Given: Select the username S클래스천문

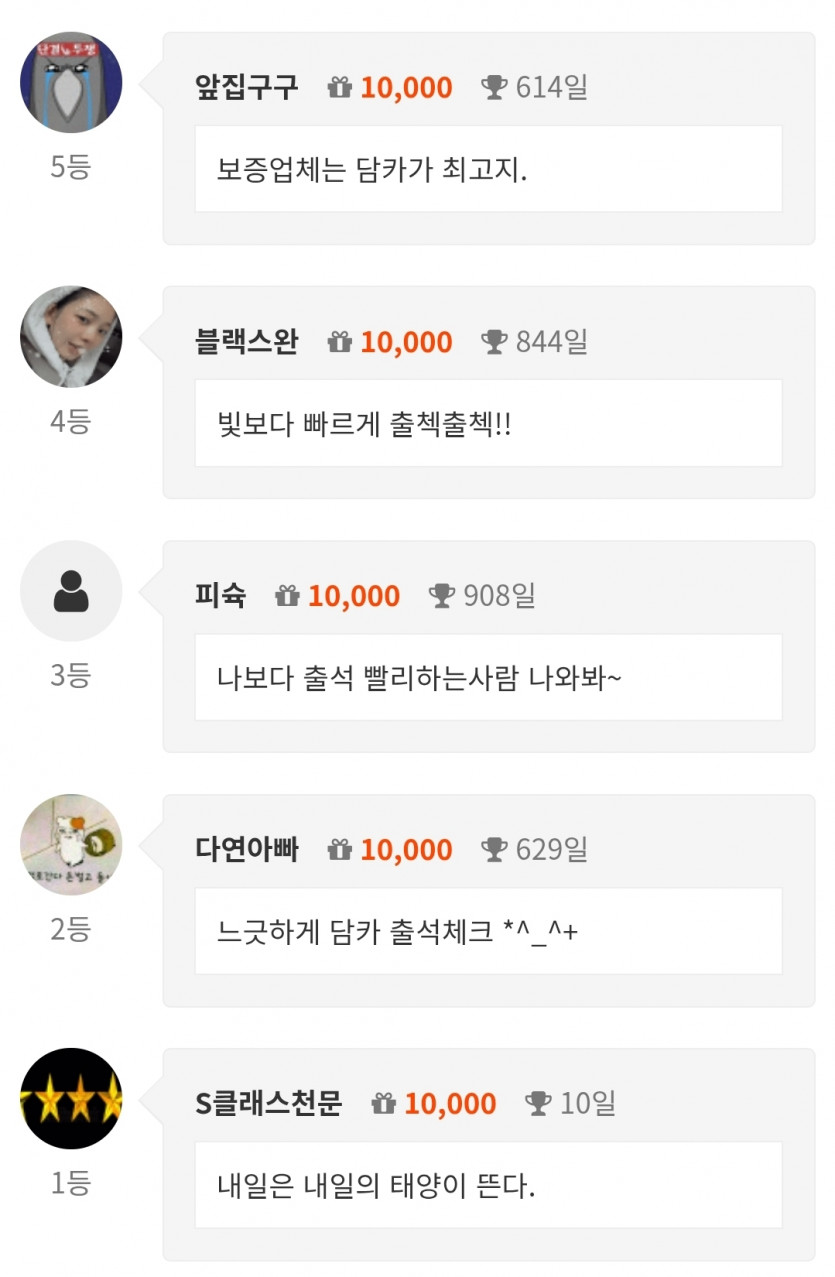Looking at the screenshot, I should coord(268,1103).
